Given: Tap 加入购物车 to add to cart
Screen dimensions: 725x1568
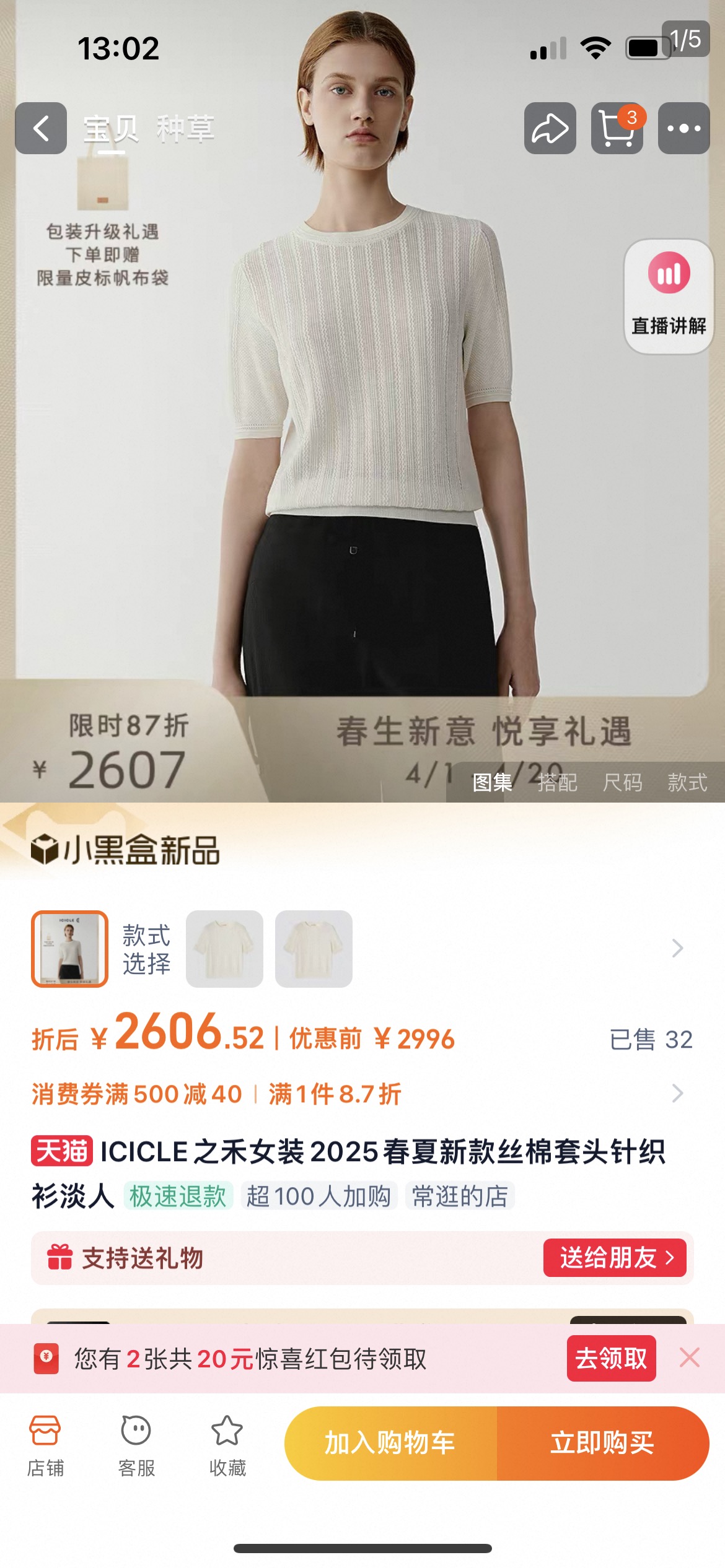Looking at the screenshot, I should tap(391, 1443).
